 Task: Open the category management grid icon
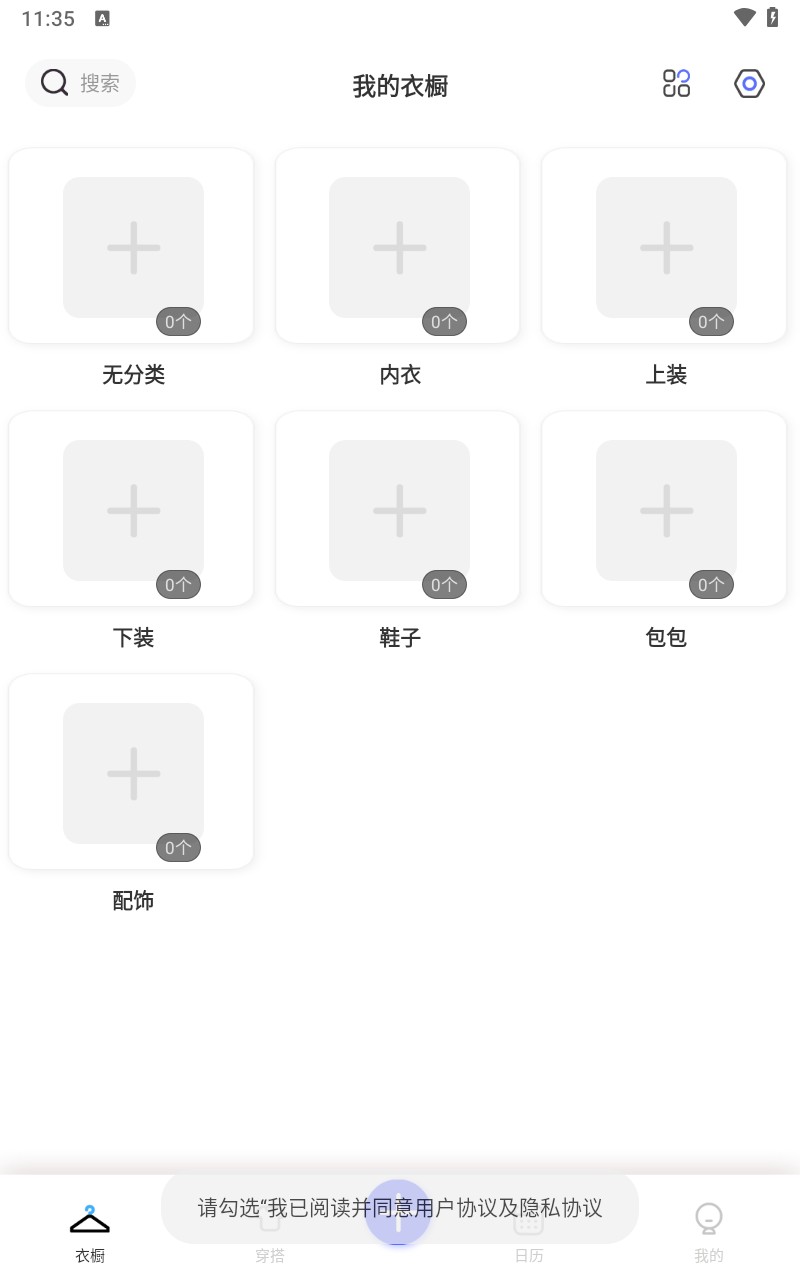click(x=677, y=83)
